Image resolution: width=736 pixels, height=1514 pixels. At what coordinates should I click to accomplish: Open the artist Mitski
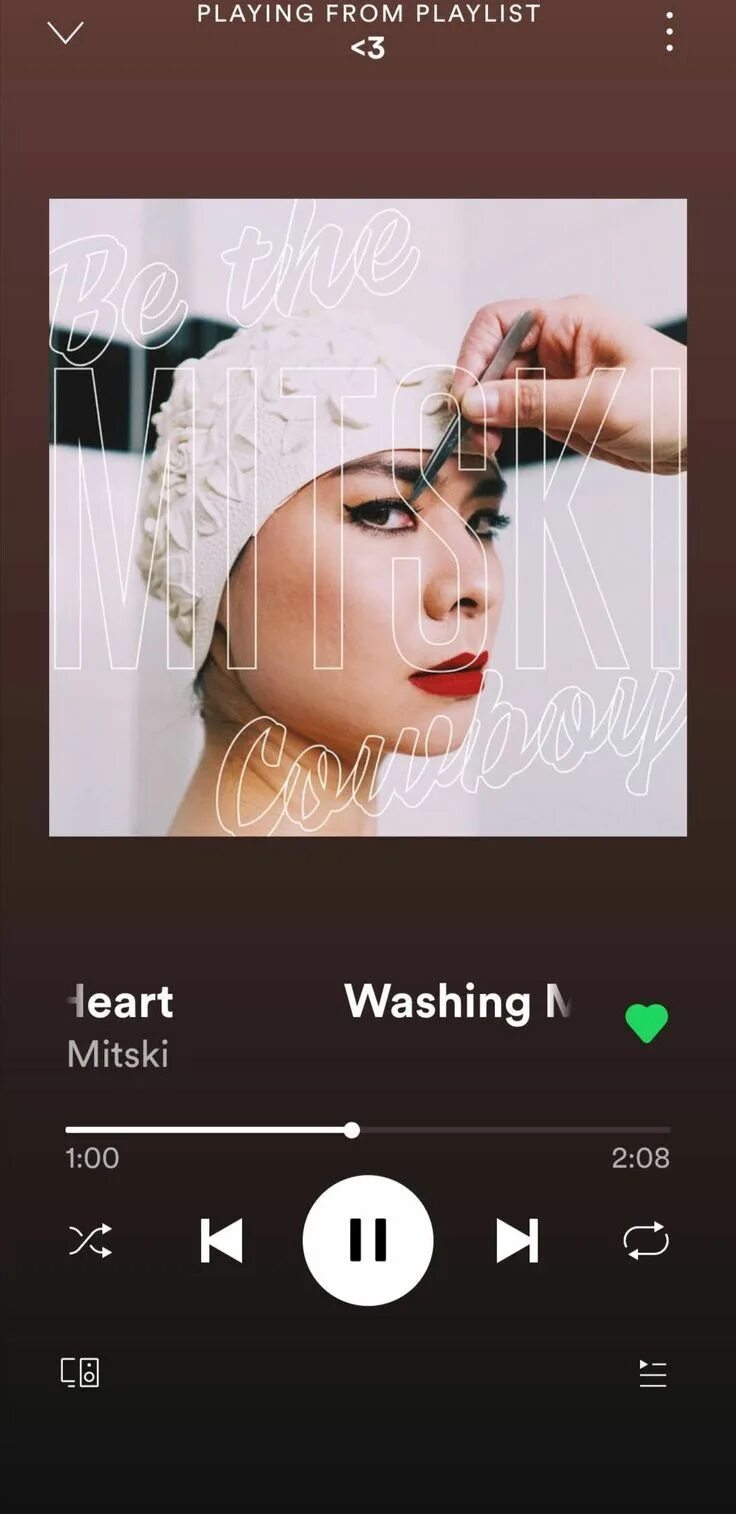[x=117, y=1054]
